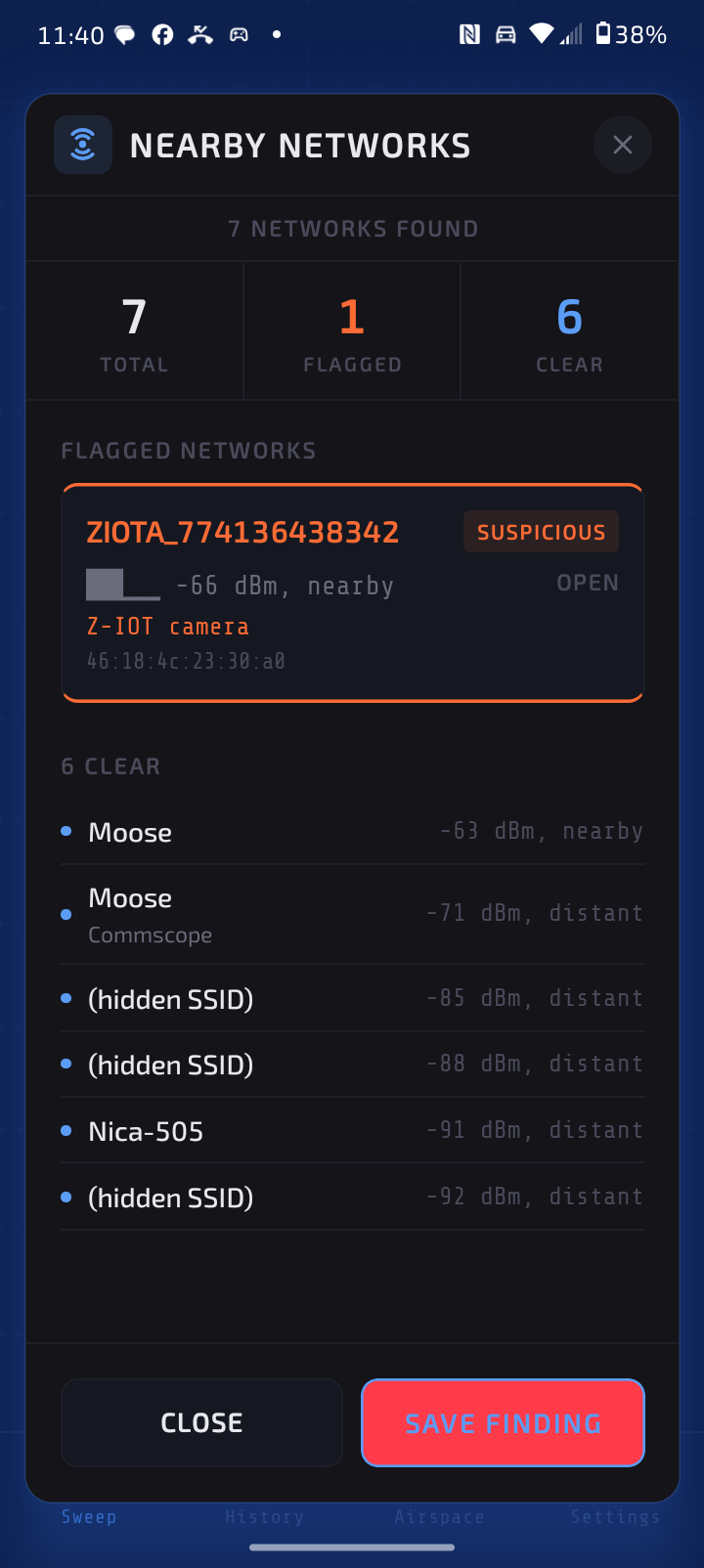Select the Nica-505 network row
Viewport: 704px width, 1568px height.
[x=353, y=1131]
